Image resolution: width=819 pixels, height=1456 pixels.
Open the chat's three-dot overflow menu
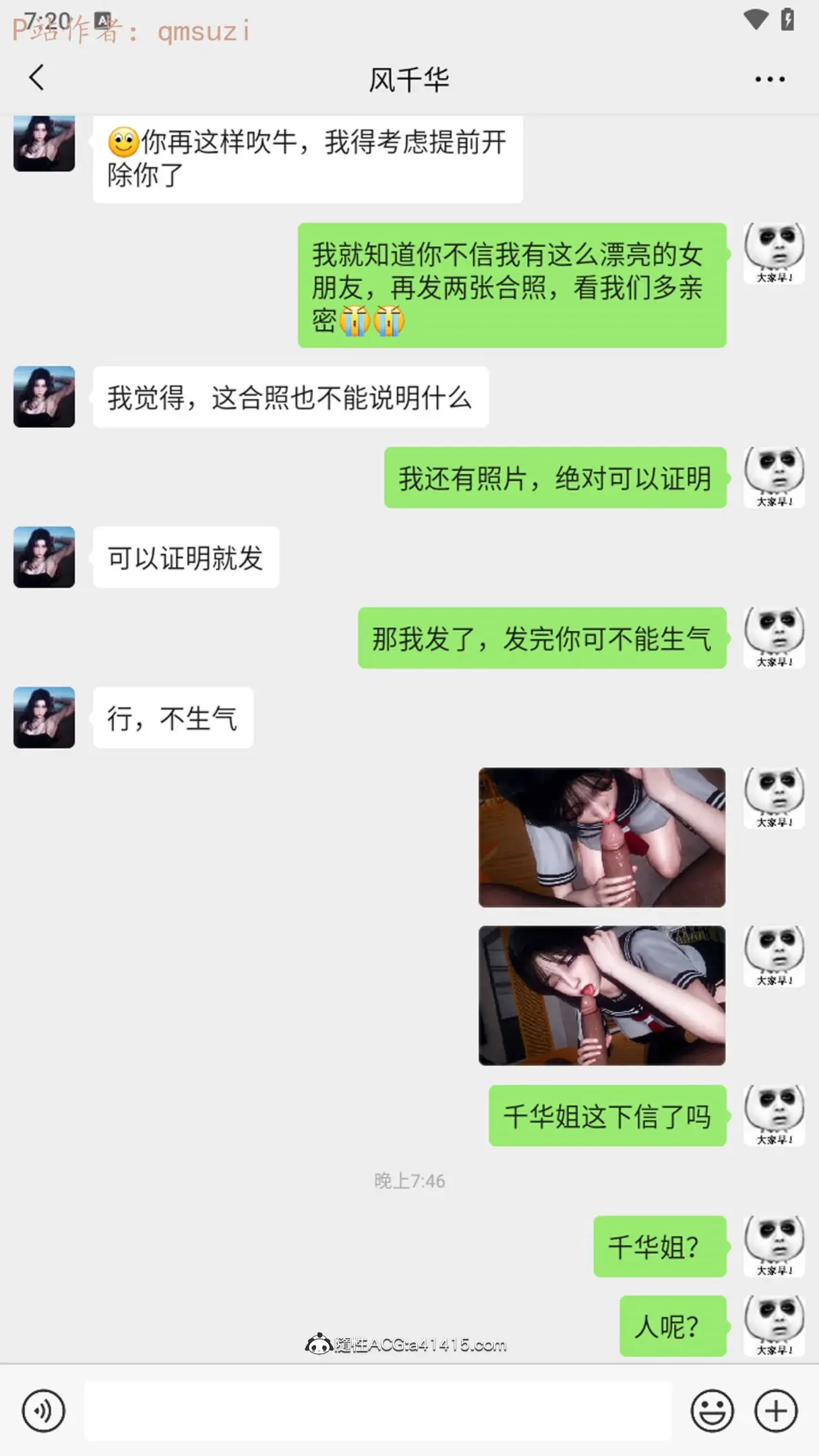tap(770, 80)
